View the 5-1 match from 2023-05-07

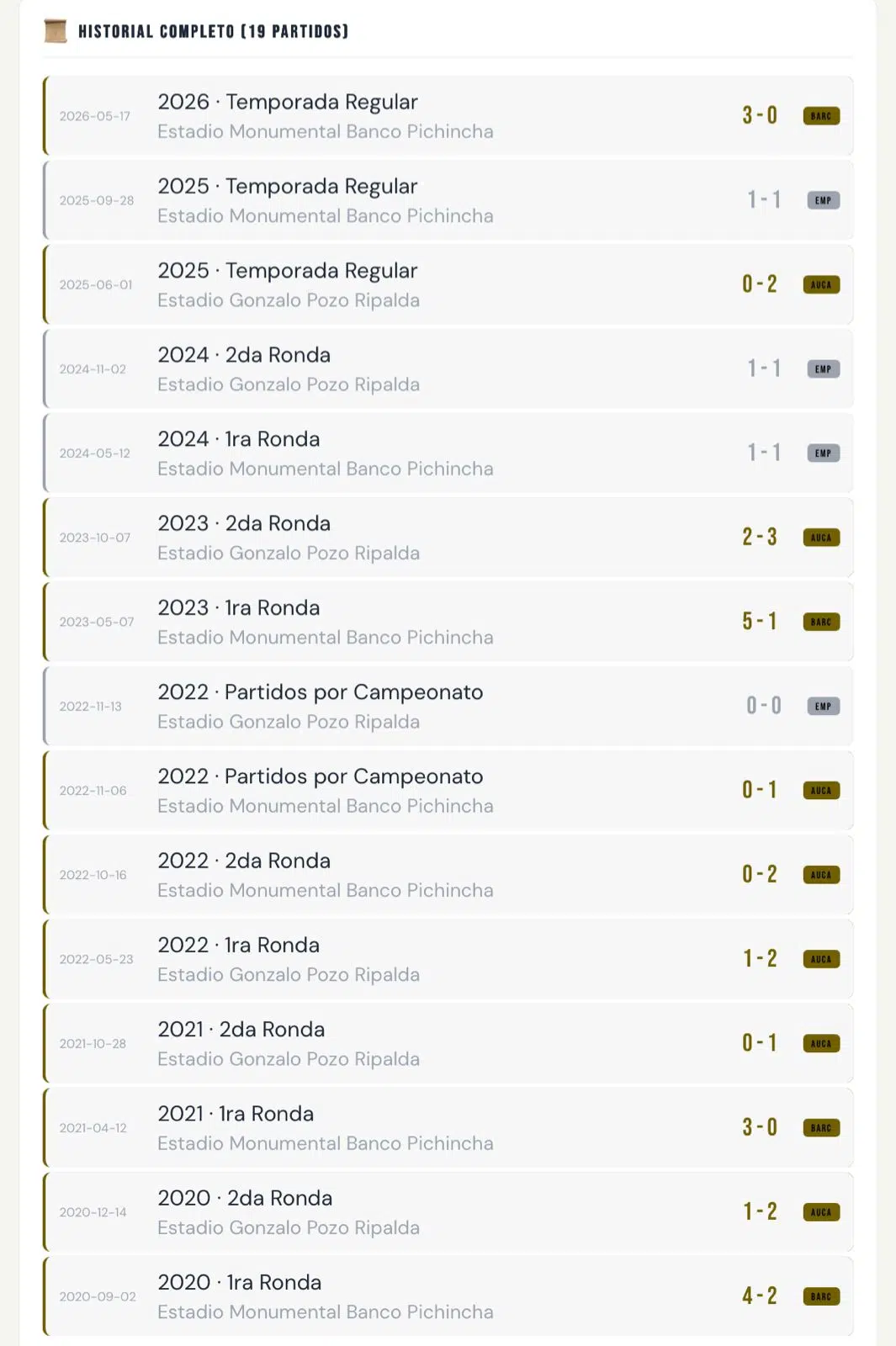click(448, 622)
